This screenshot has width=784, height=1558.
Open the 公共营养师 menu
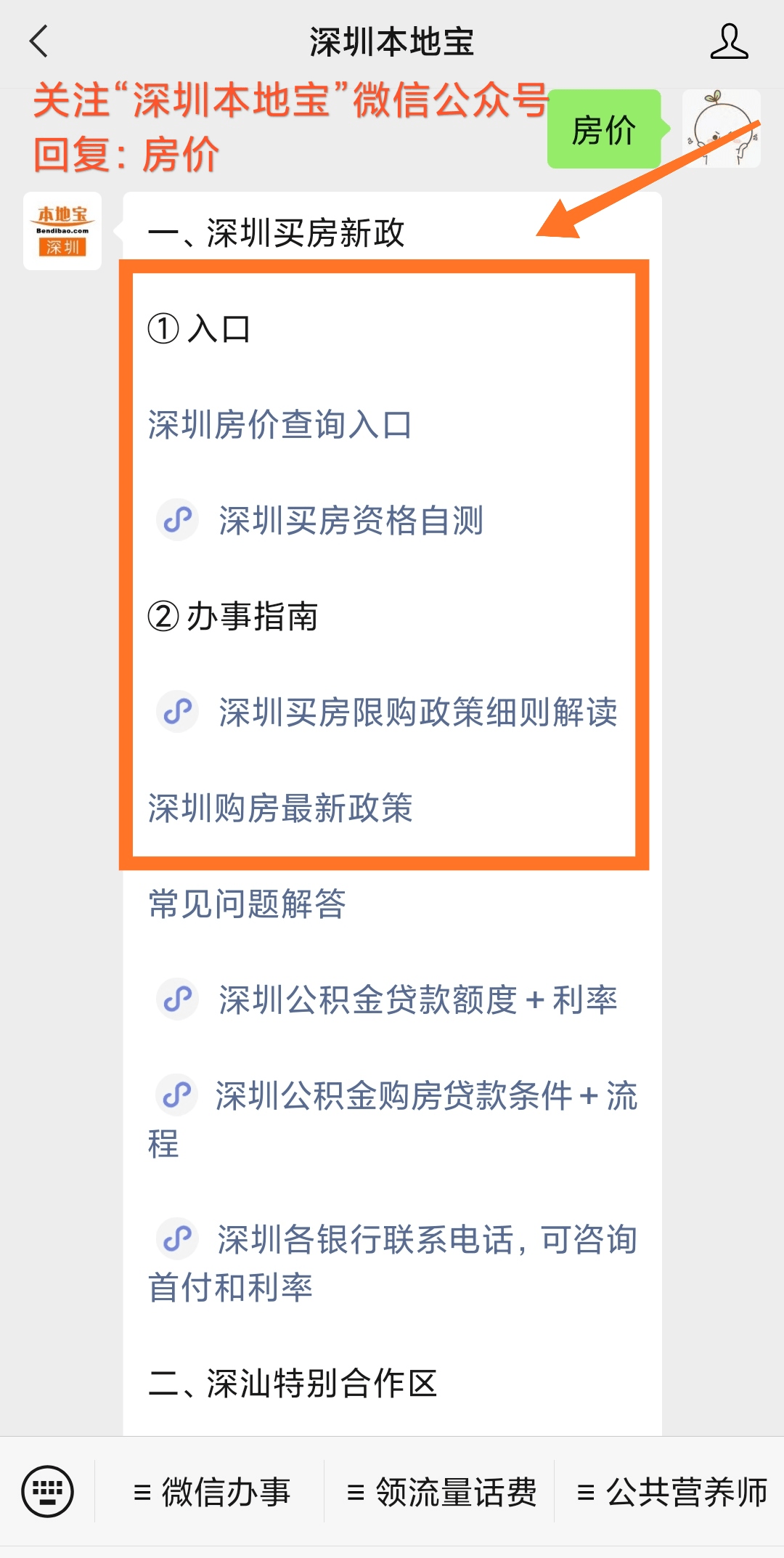(671, 1493)
